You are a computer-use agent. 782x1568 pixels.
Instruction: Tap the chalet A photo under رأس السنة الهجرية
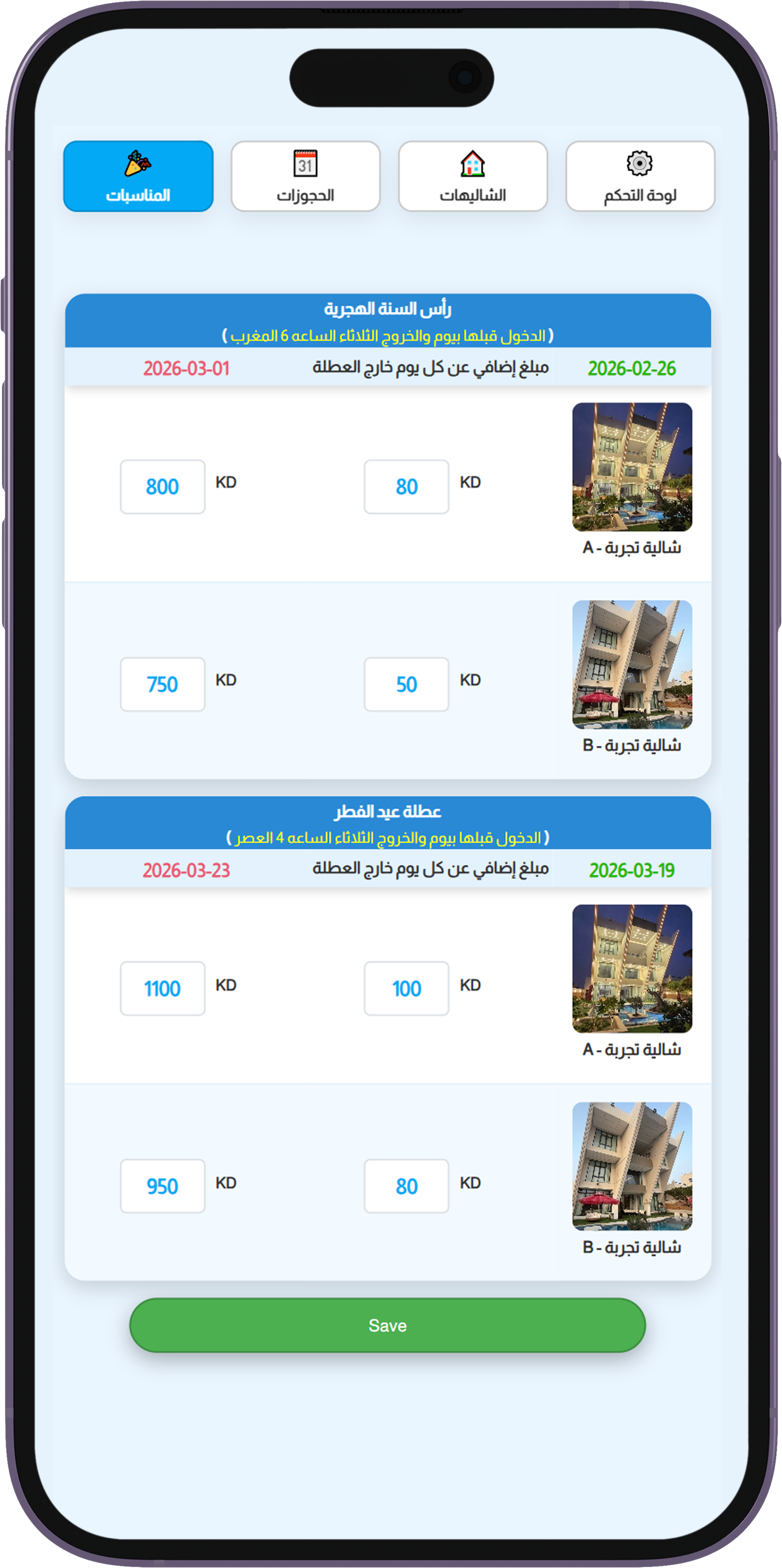click(x=632, y=466)
